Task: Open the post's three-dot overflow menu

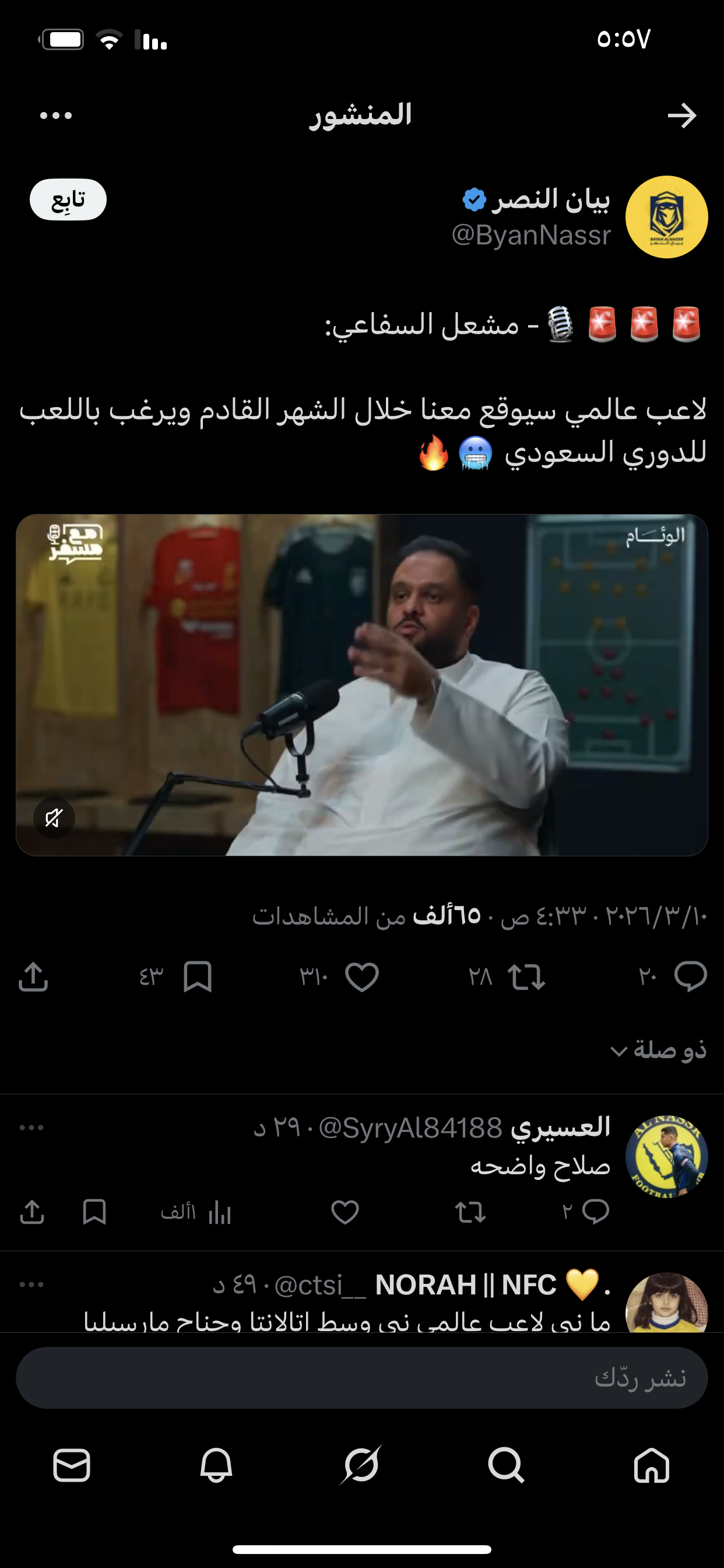Action: coord(56,116)
